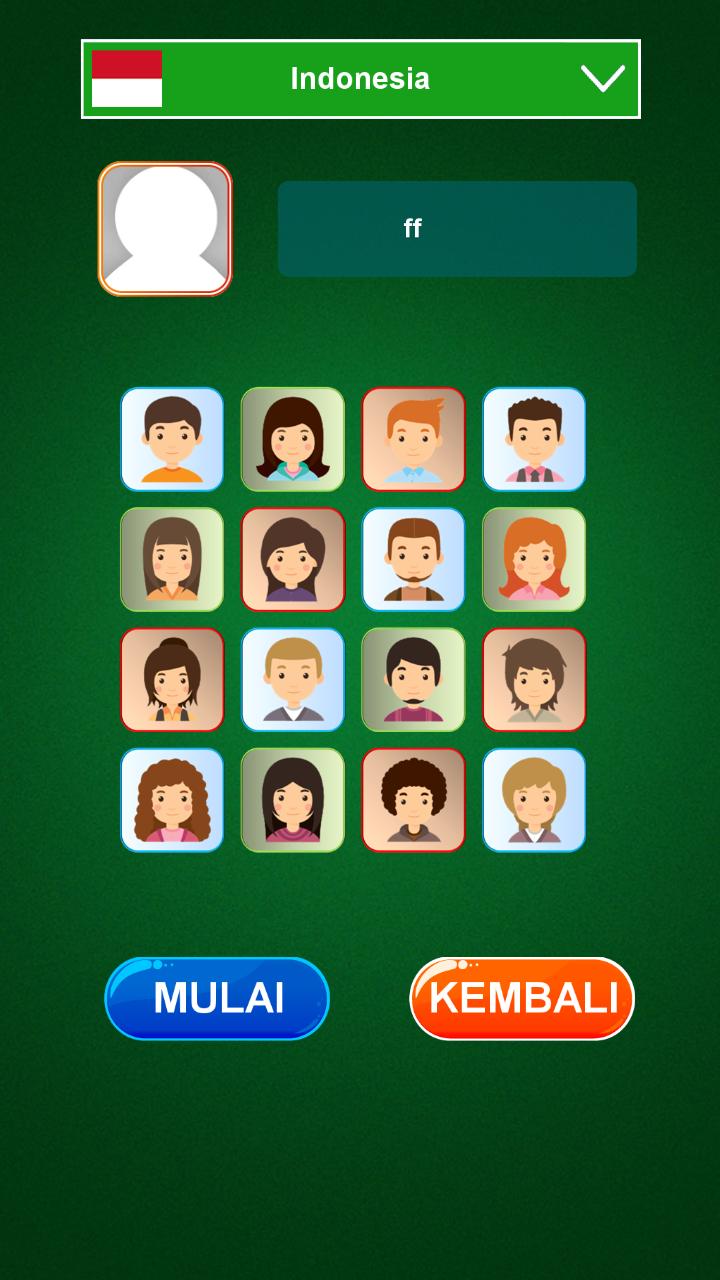
Task: Pick the short blonde-haired woman avatar
Action: [x=534, y=800]
